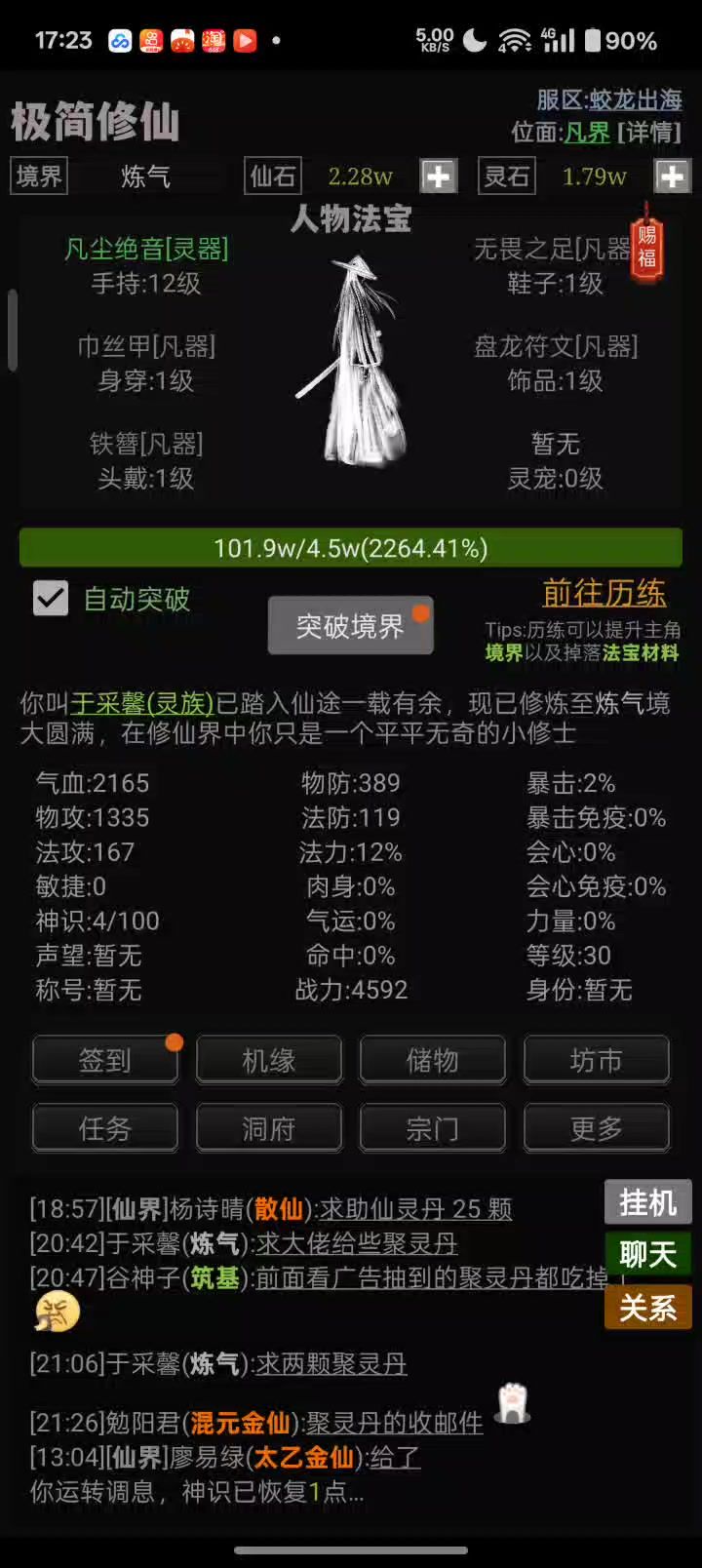
Task: Open the 宗门 sect button
Action: pos(433,1128)
